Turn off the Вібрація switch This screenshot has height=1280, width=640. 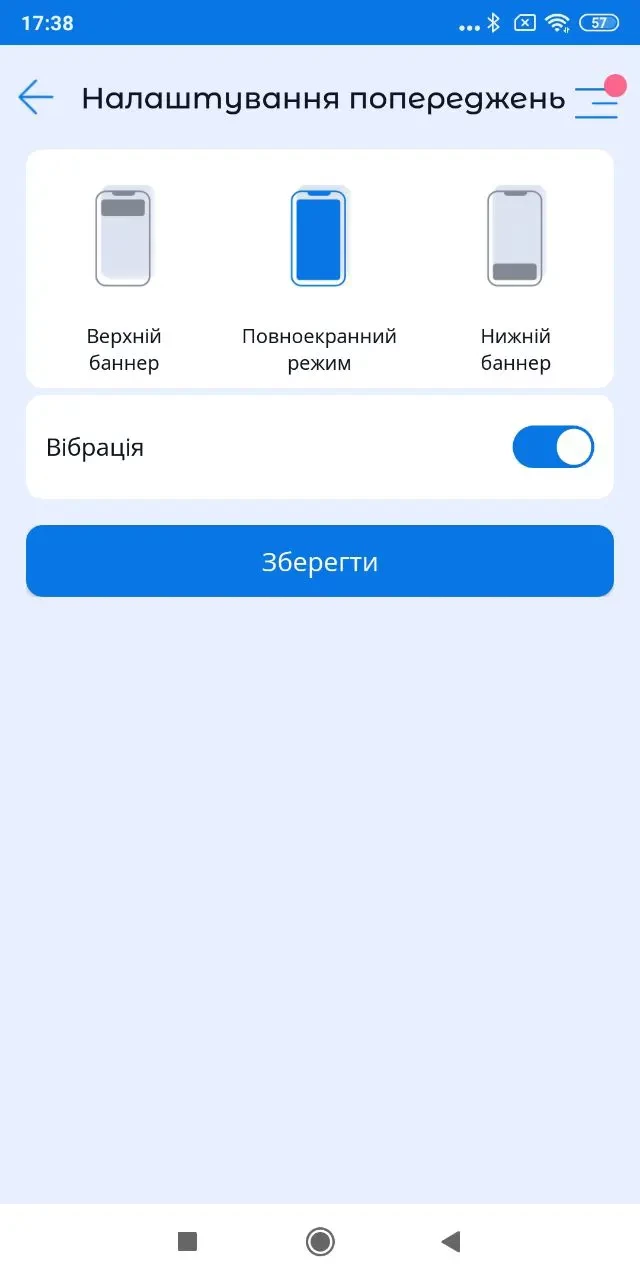tap(552, 447)
